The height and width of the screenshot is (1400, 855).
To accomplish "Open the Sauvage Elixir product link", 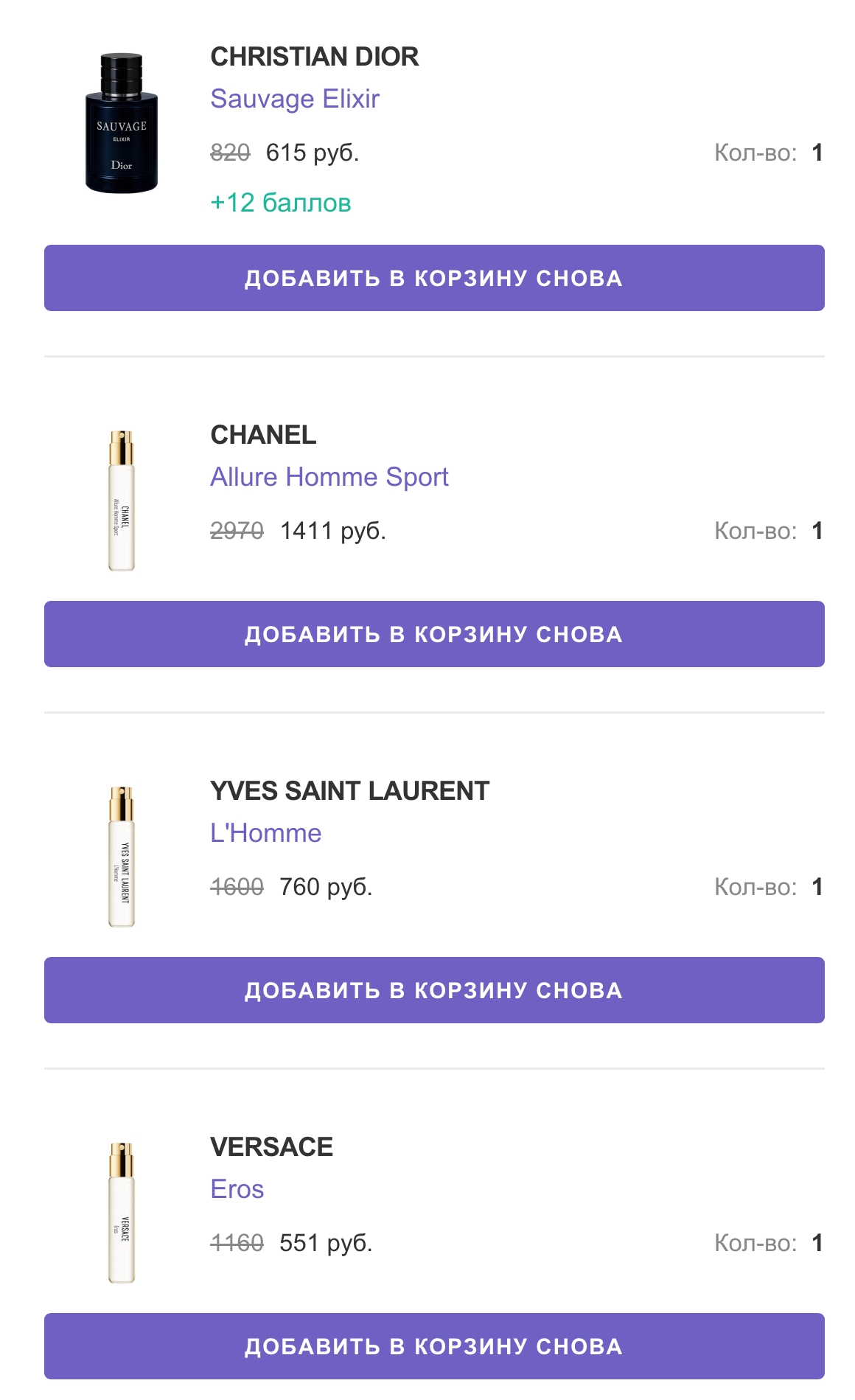I will [295, 99].
